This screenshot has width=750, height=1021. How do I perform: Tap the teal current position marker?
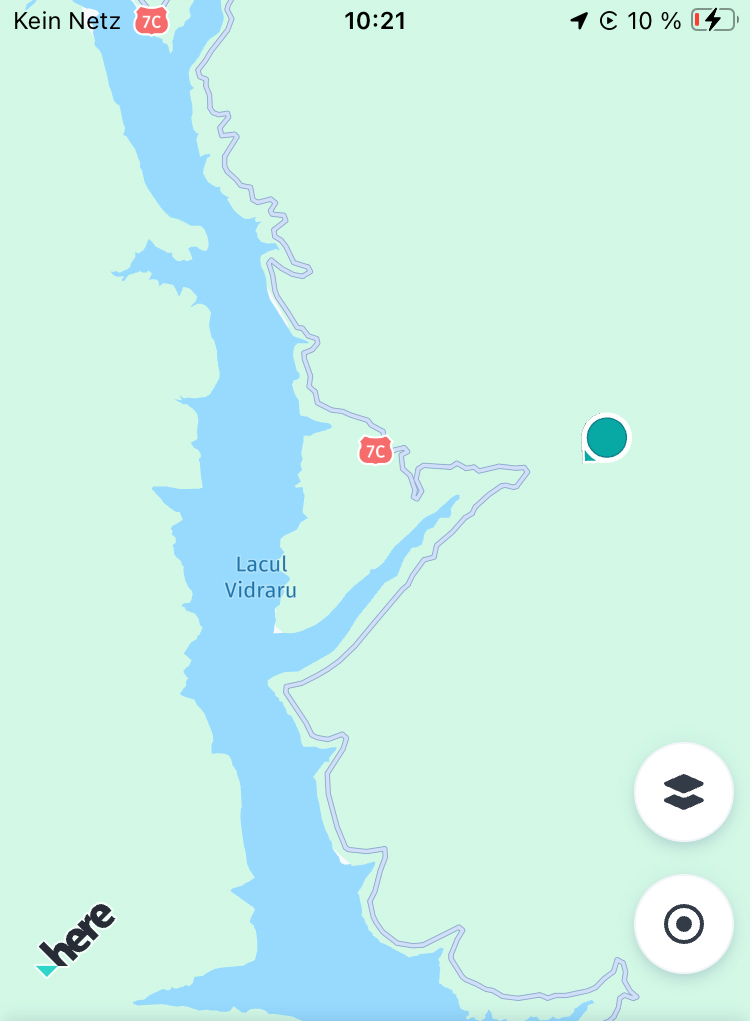(x=606, y=438)
